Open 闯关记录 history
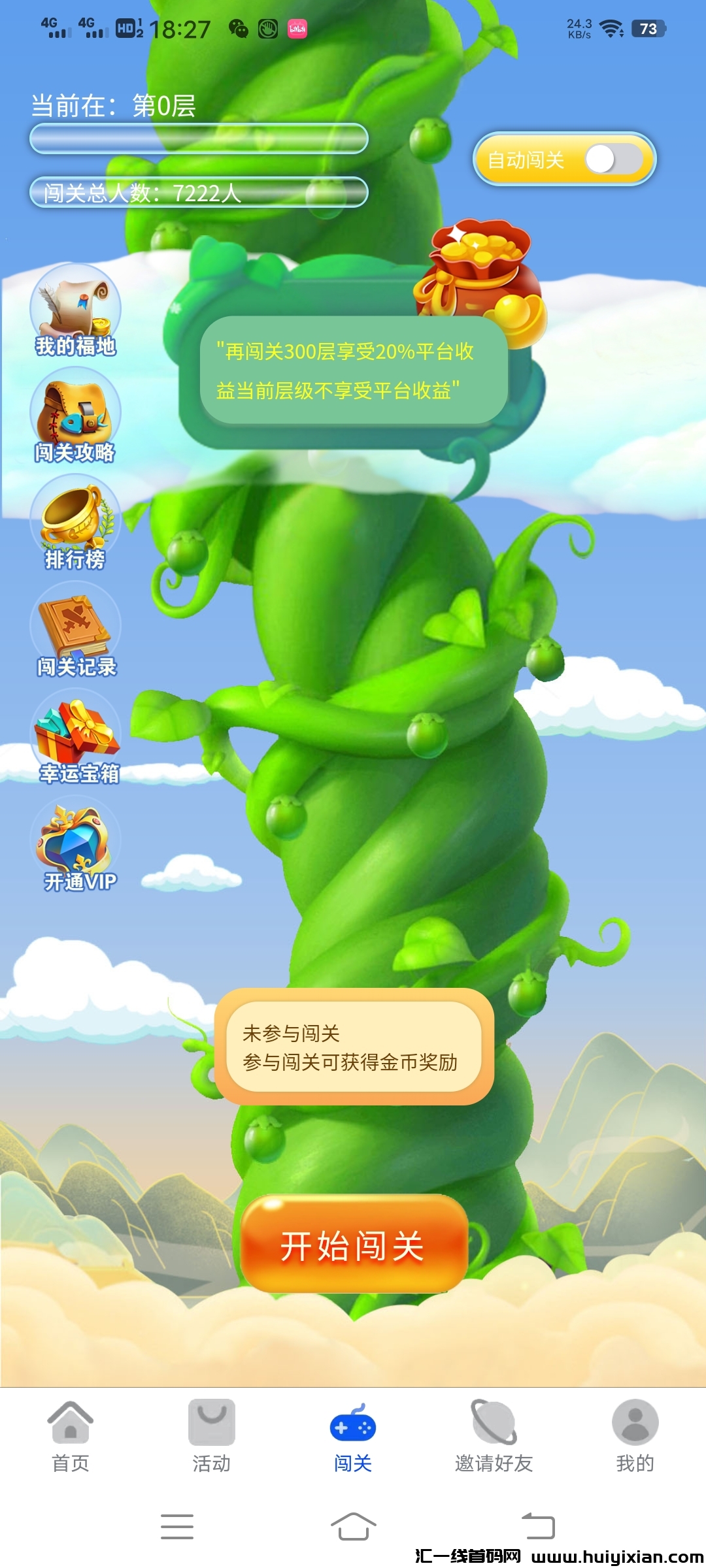Viewport: 706px width, 1568px height. click(x=75, y=630)
